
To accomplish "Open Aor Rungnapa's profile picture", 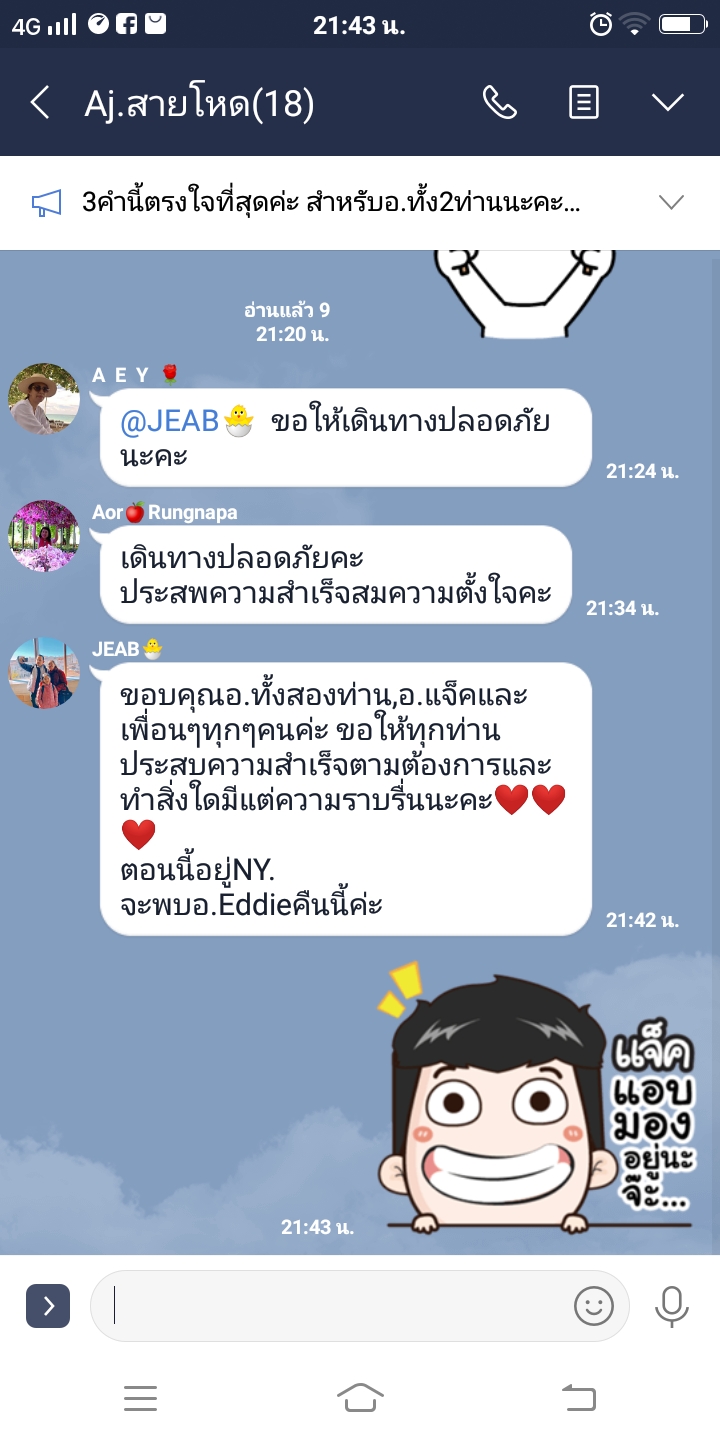I will click(44, 536).
